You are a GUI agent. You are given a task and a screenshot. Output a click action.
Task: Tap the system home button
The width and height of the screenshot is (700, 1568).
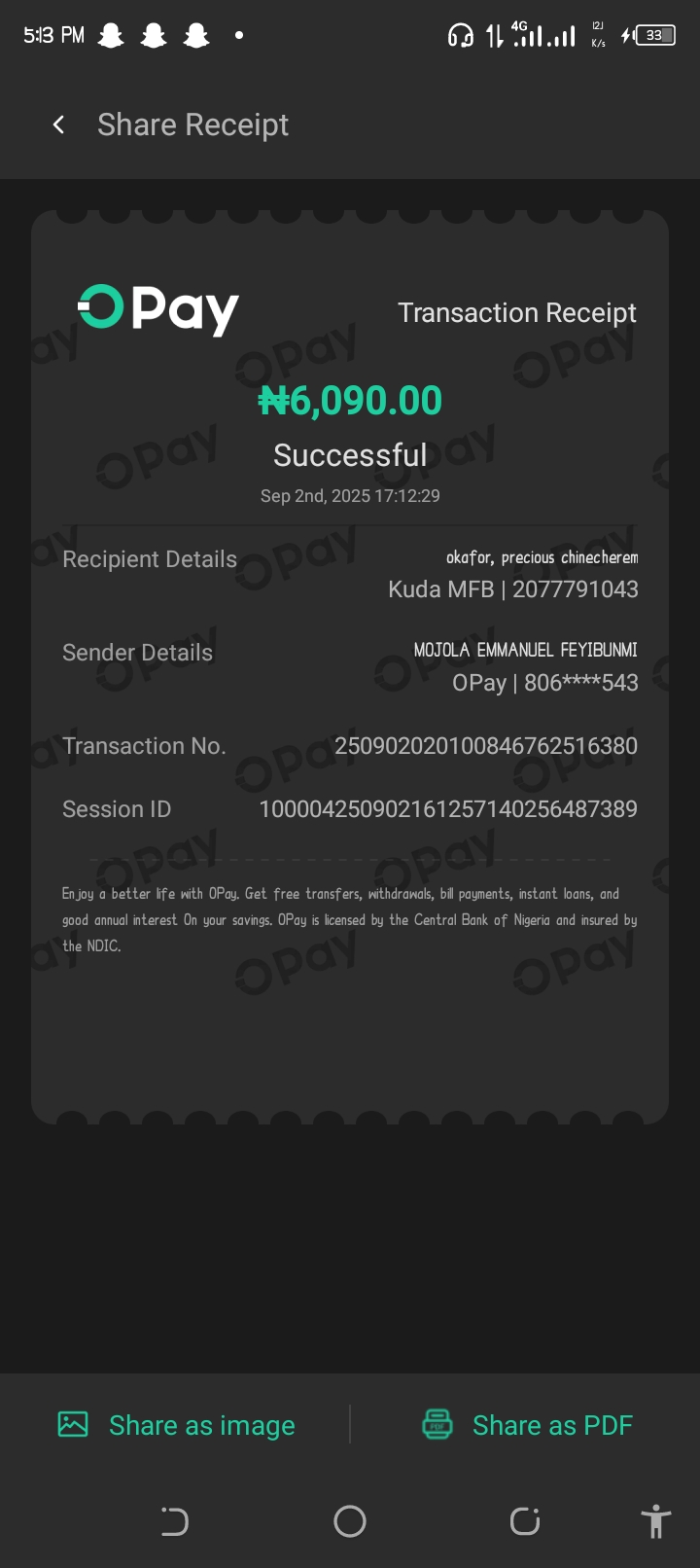point(350,1521)
